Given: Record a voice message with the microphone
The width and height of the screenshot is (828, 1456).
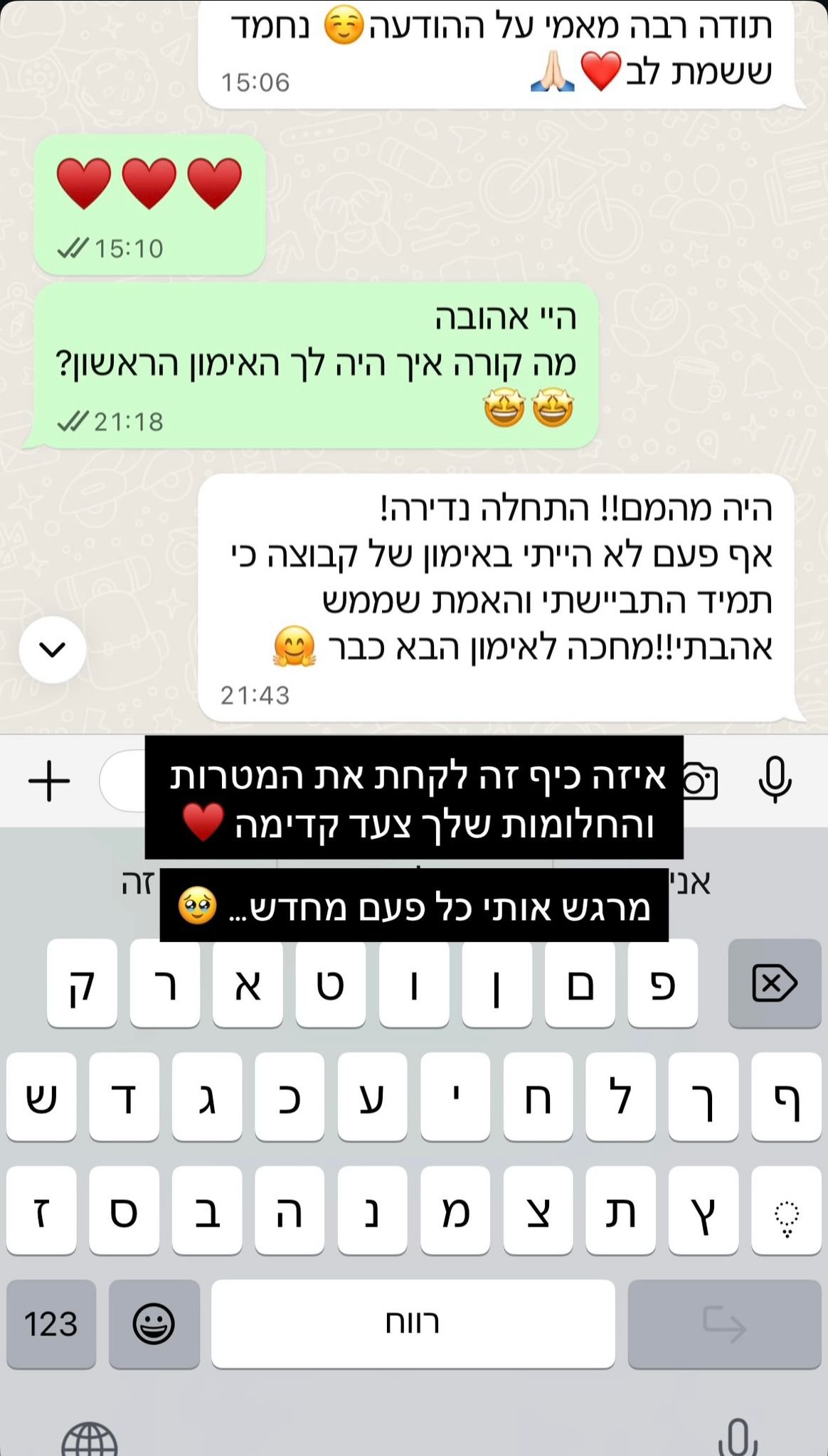Looking at the screenshot, I should (775, 780).
